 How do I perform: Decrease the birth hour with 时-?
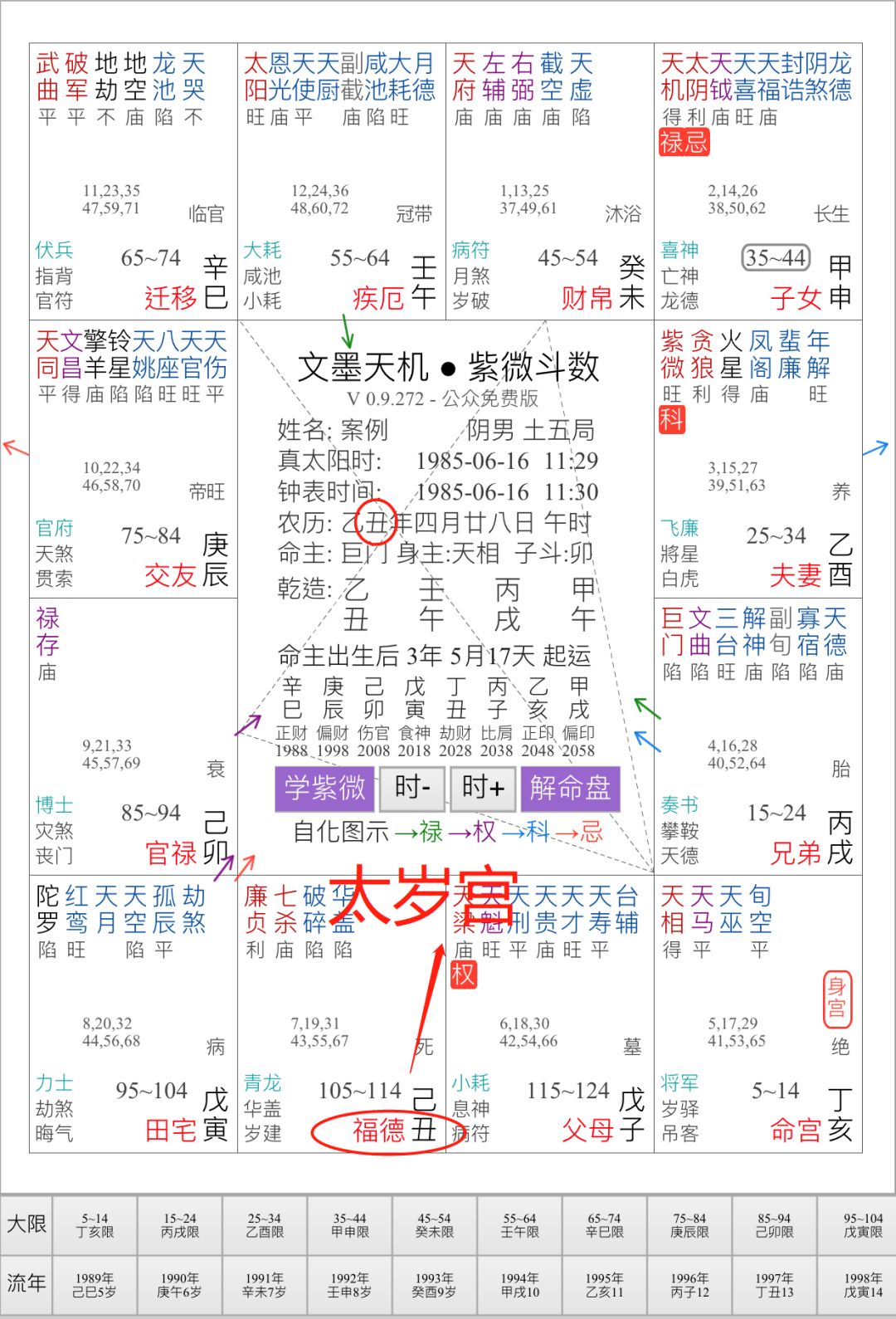(412, 789)
